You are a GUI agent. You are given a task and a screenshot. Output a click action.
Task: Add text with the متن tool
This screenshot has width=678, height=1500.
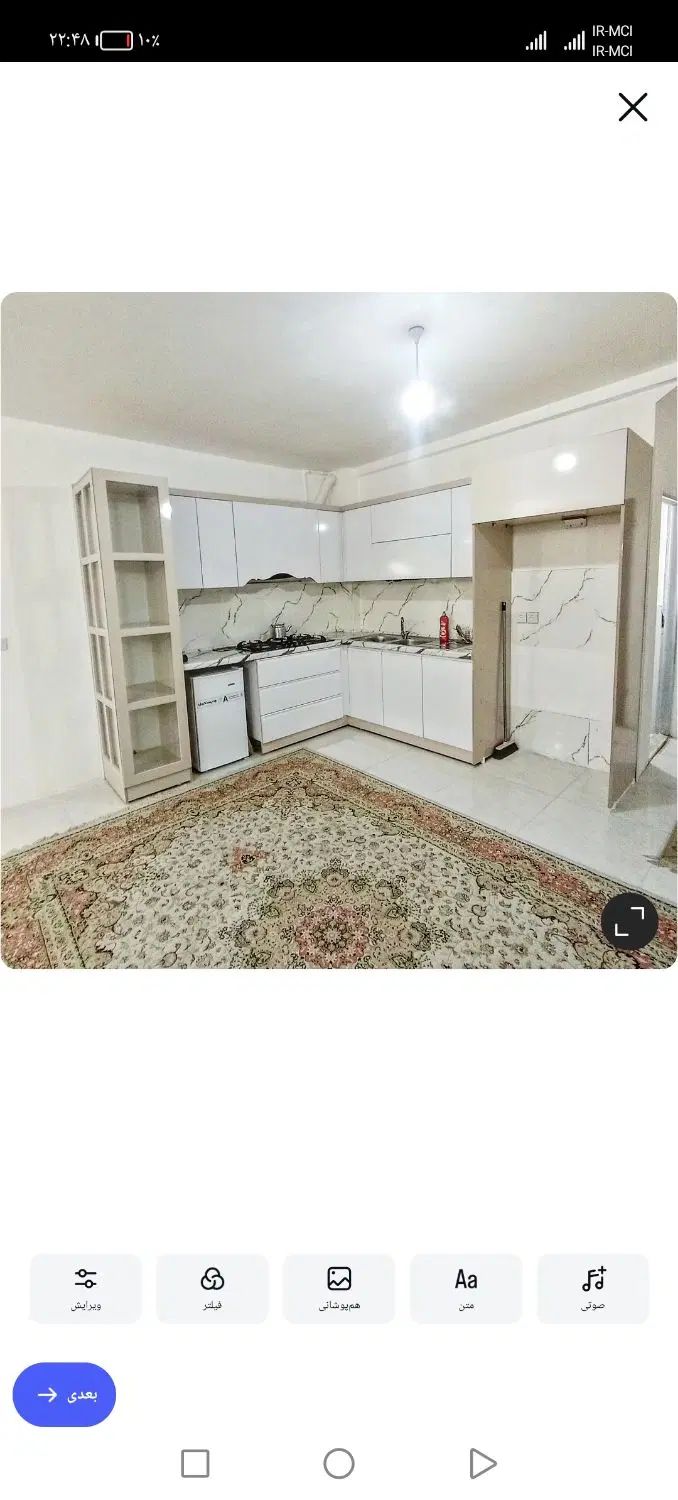coord(466,1289)
